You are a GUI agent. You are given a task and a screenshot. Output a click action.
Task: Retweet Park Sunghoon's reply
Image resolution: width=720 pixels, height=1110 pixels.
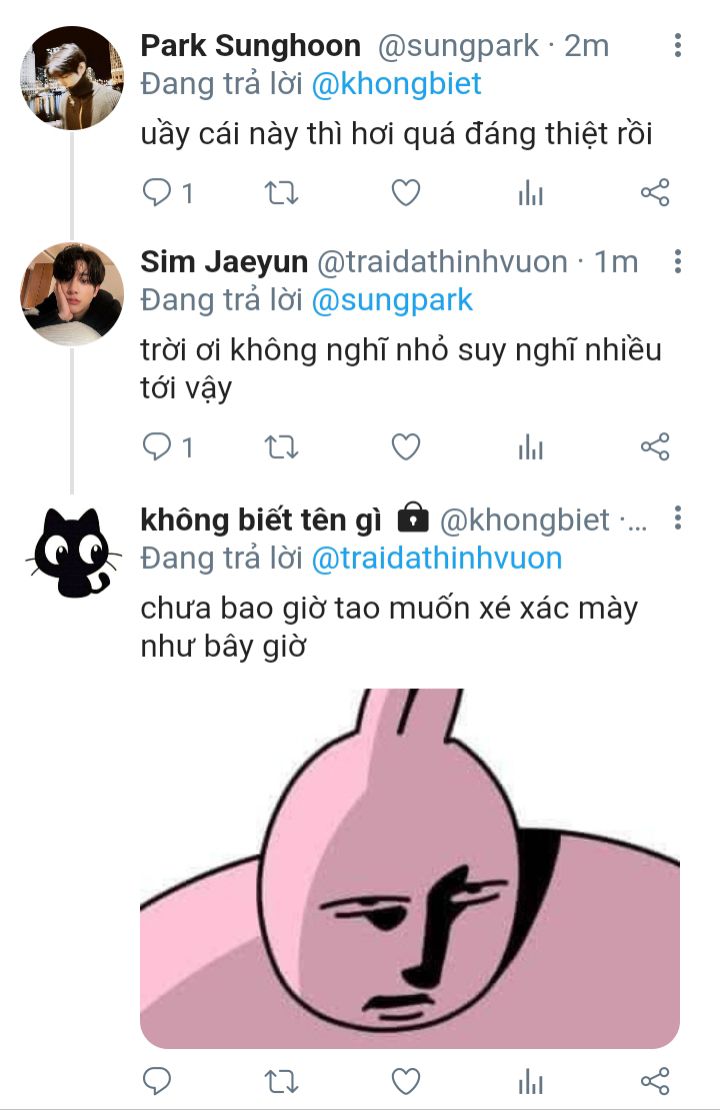click(281, 193)
